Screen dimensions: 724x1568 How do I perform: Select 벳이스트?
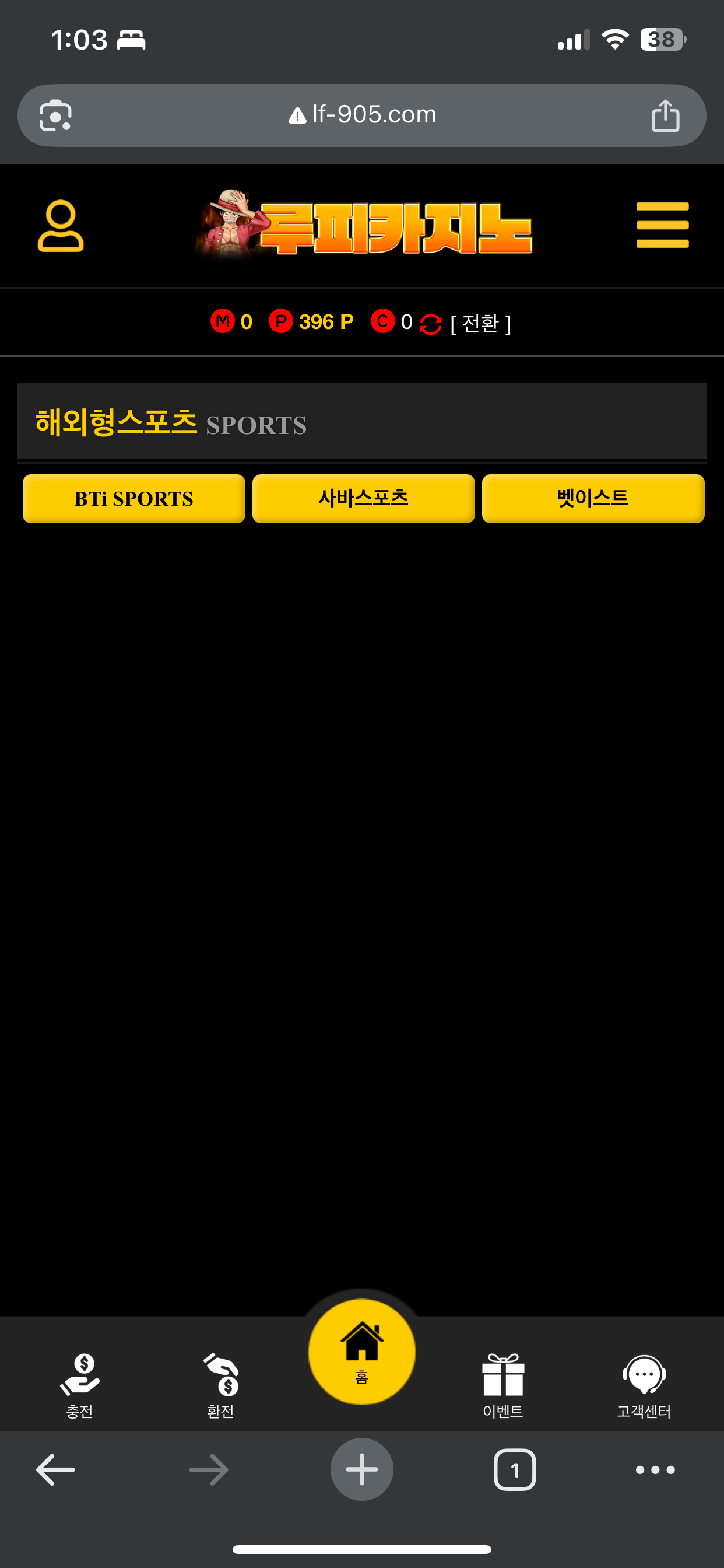[x=593, y=499]
